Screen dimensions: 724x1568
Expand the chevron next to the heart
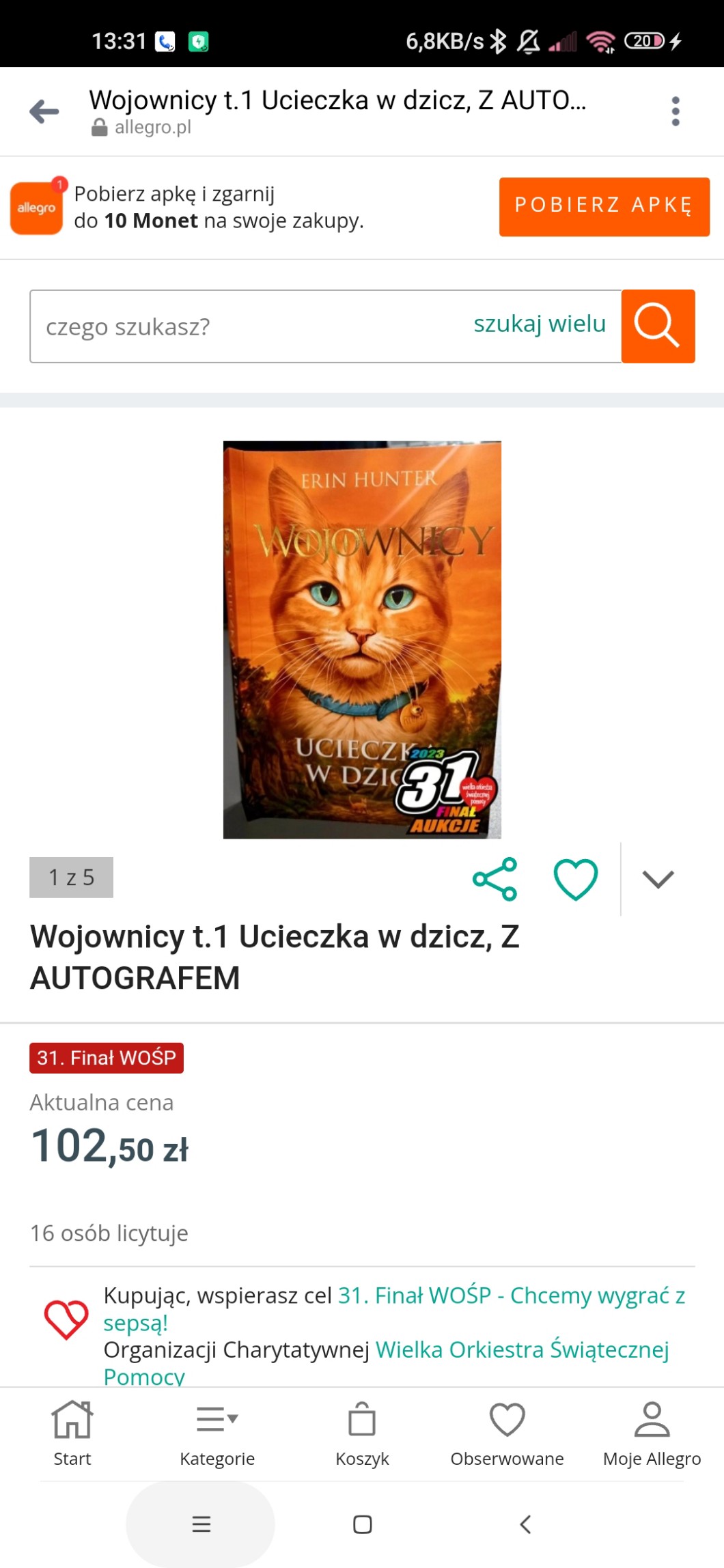pos(658,879)
